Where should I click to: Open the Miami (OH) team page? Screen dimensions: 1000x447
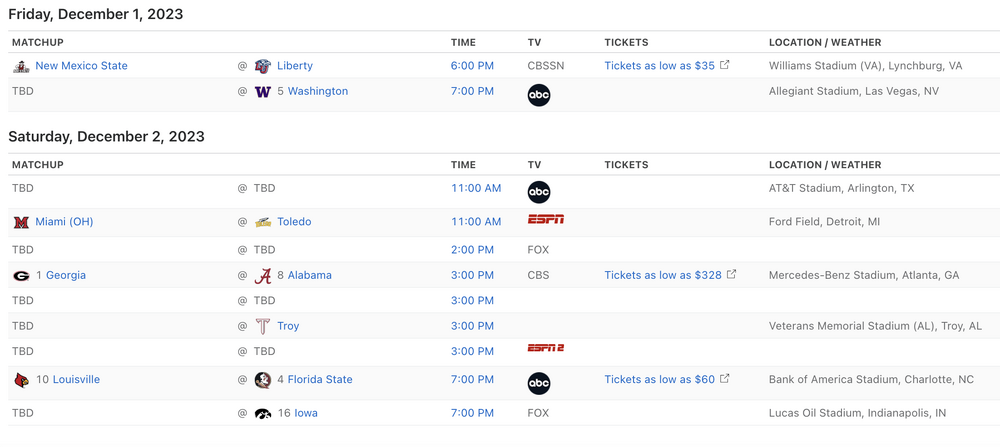[x=64, y=222]
